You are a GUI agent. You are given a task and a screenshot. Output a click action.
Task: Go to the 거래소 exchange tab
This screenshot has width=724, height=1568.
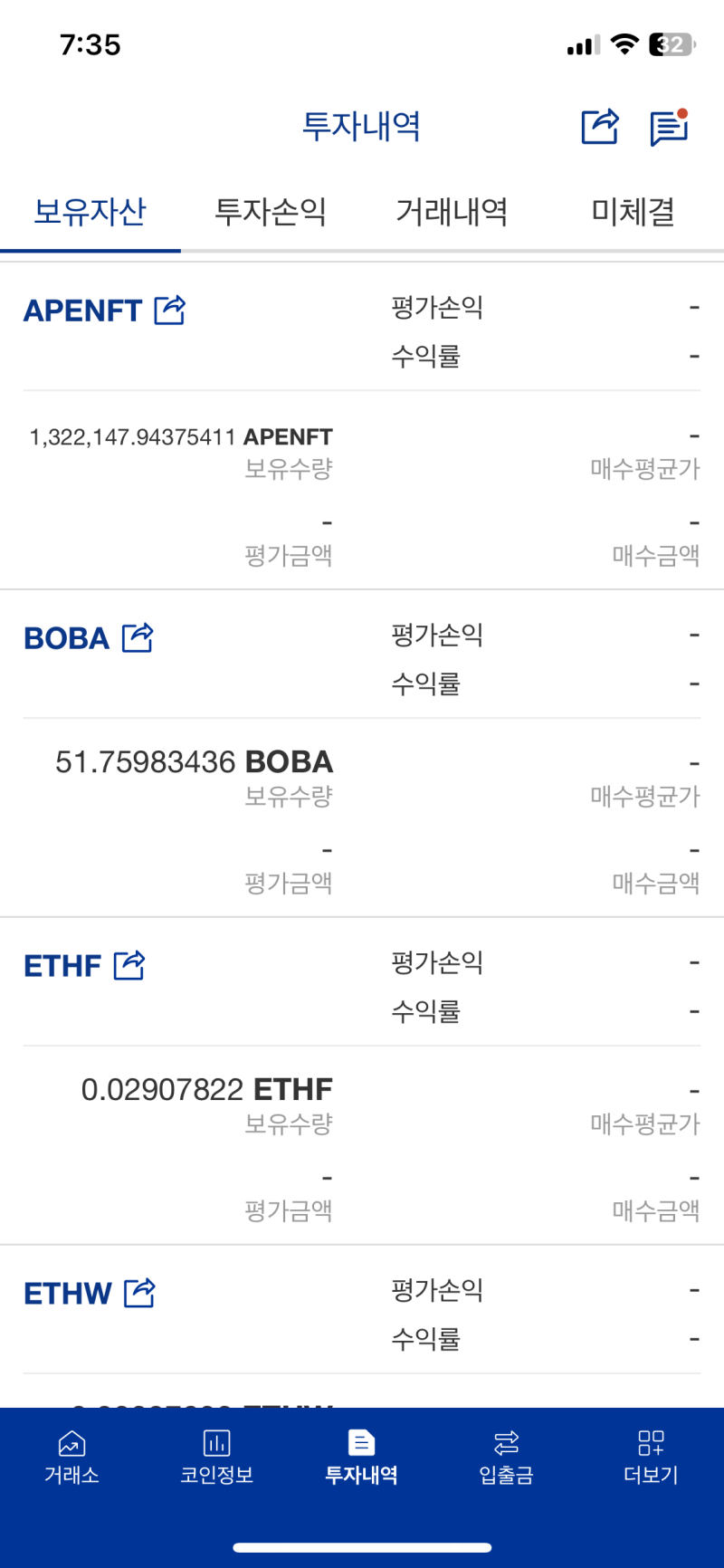(x=71, y=1457)
